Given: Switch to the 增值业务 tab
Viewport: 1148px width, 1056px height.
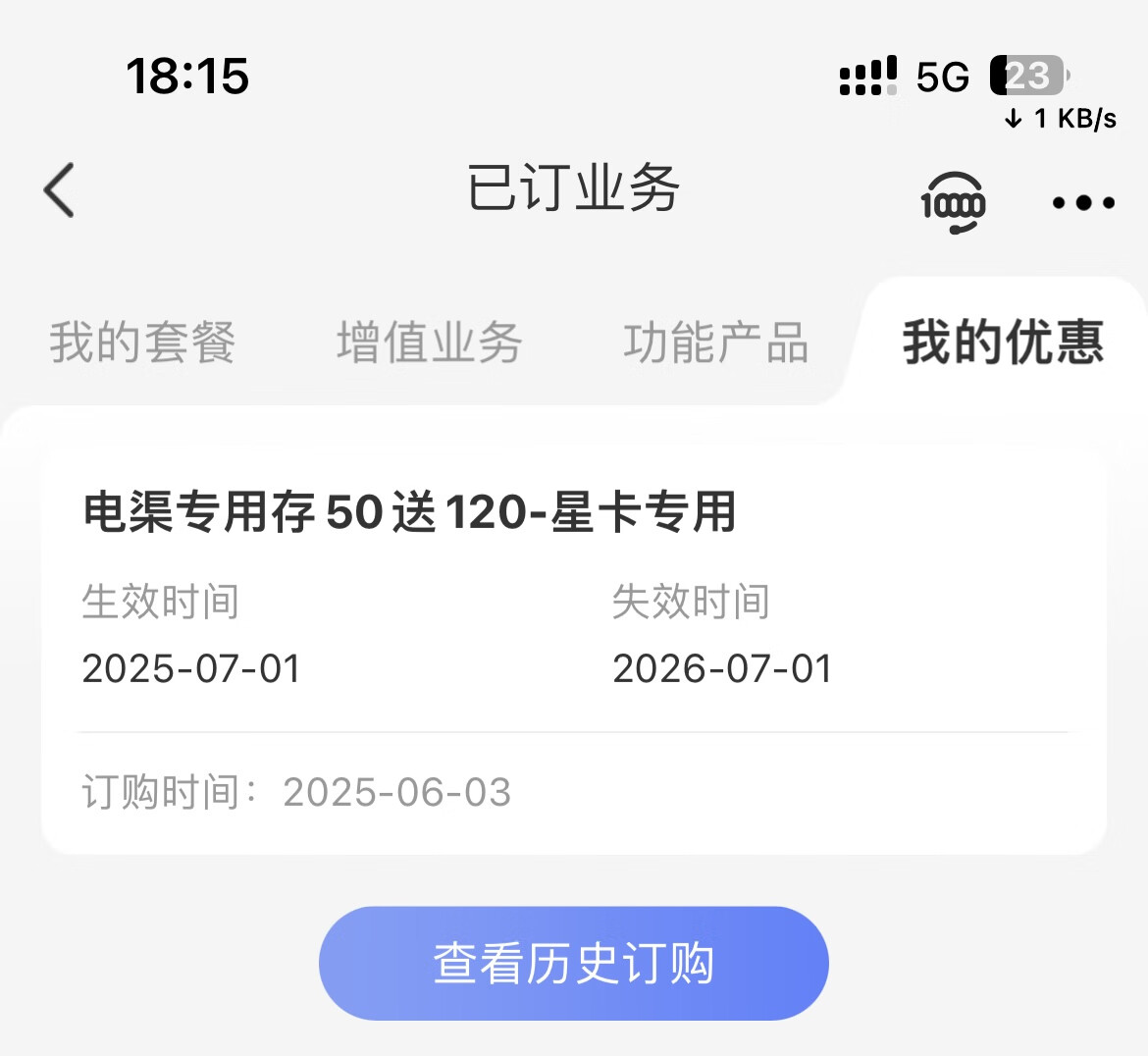Looking at the screenshot, I should [x=429, y=343].
